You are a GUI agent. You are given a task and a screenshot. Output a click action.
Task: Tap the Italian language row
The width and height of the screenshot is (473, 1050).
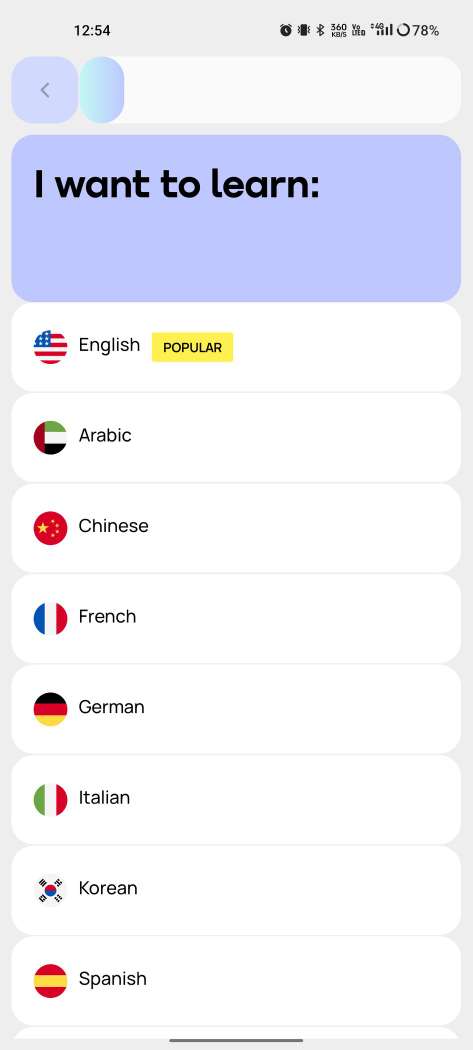(236, 799)
